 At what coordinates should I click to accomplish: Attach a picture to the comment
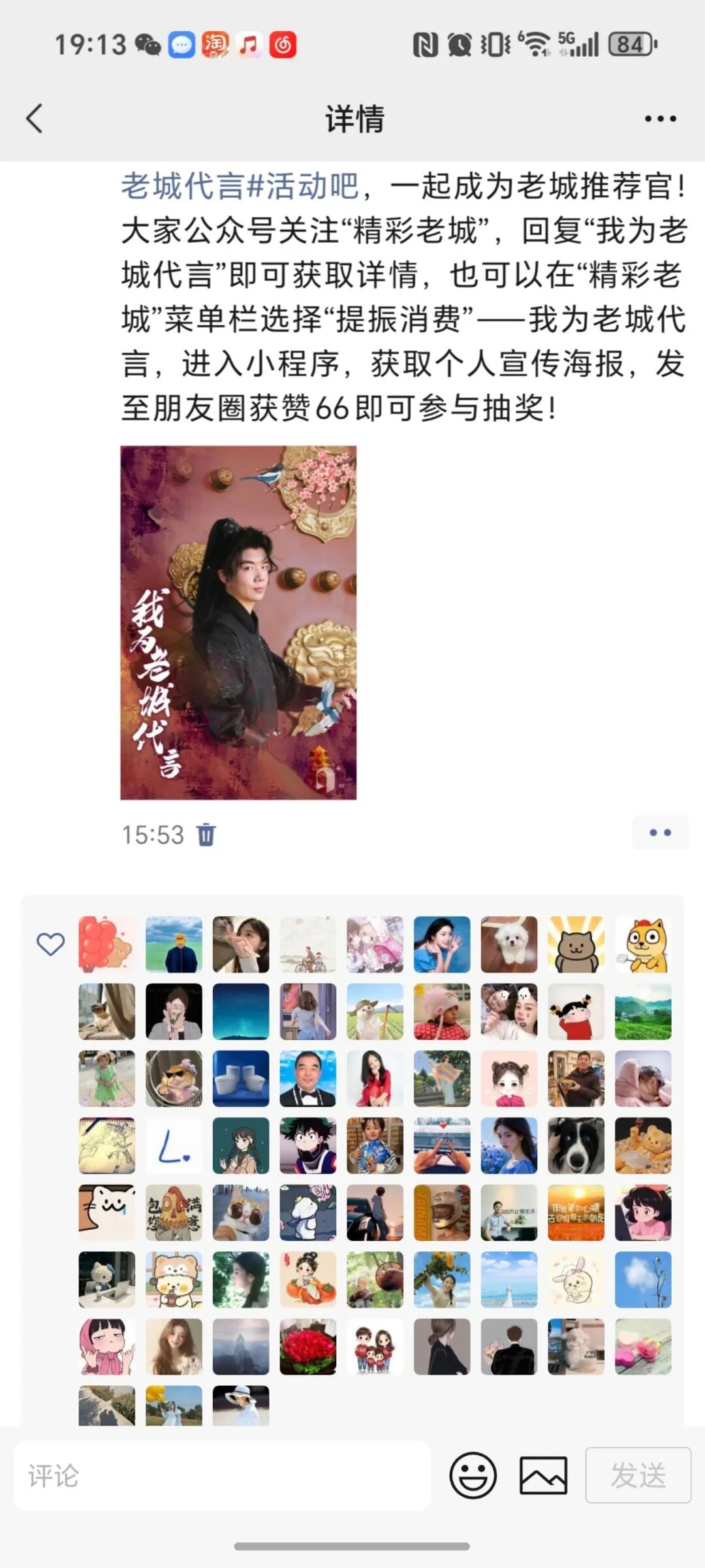pos(543,1475)
